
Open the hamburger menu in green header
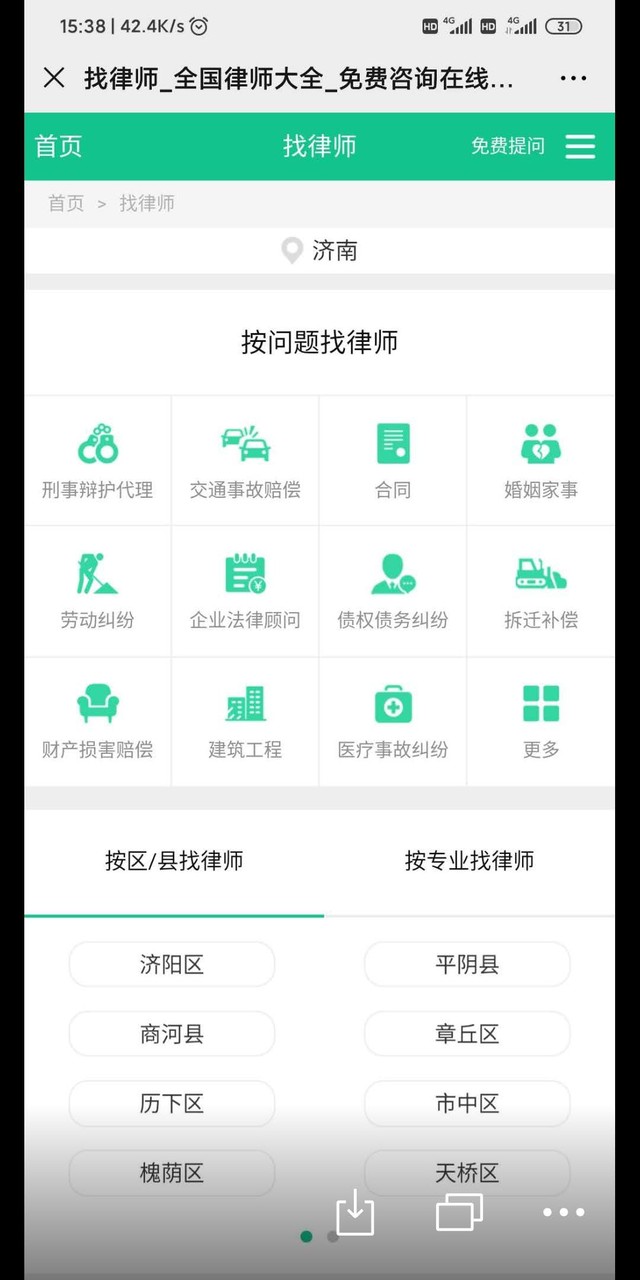580,146
